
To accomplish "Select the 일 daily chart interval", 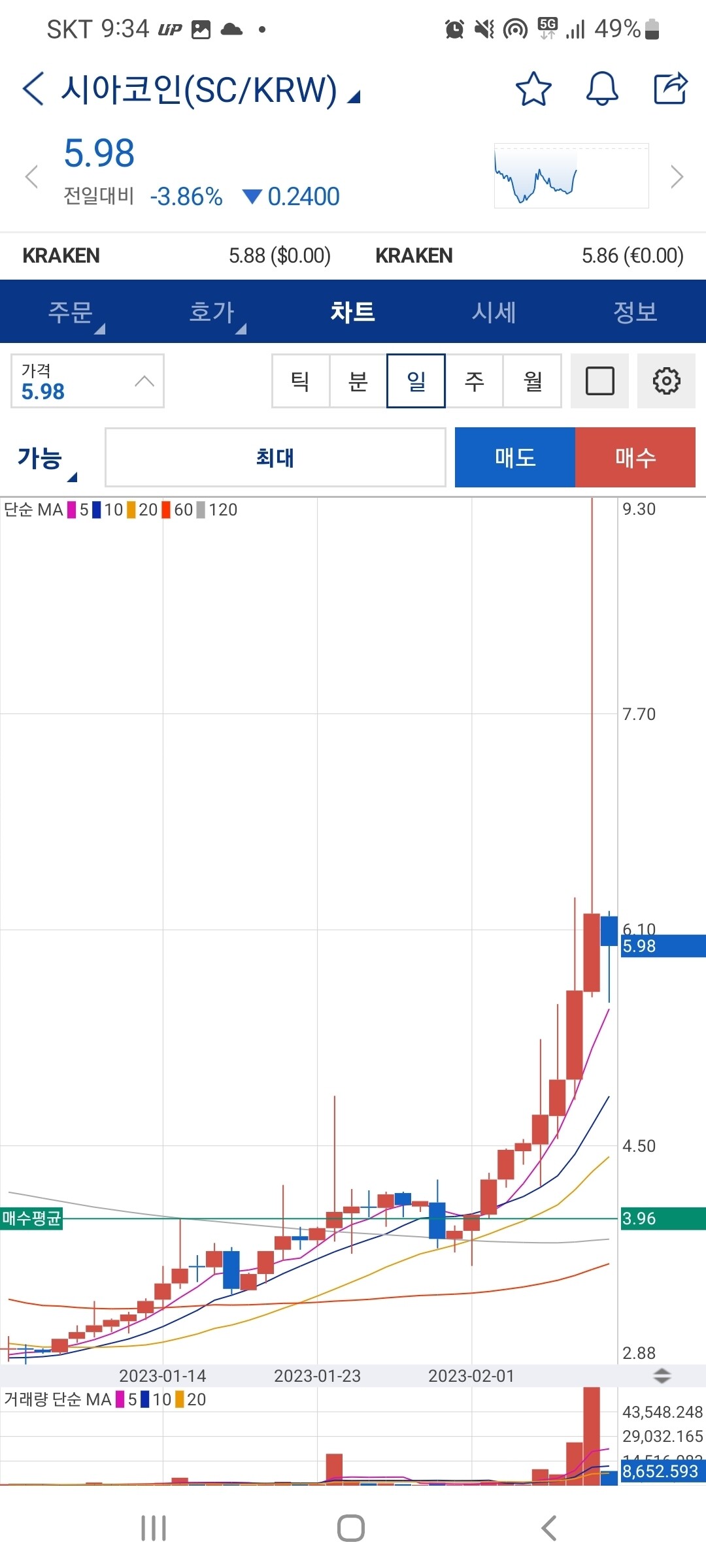I will click(416, 381).
